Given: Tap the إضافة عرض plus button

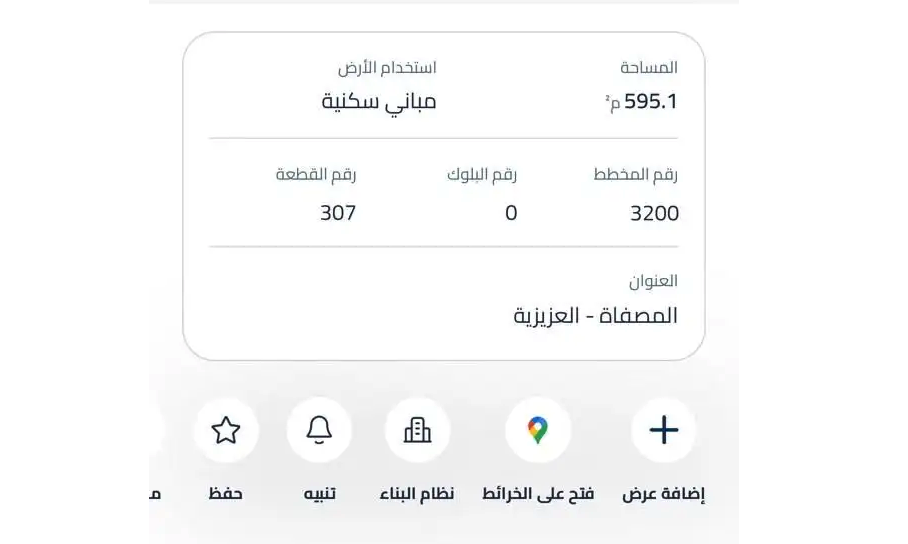Looking at the screenshot, I should pos(664,430).
